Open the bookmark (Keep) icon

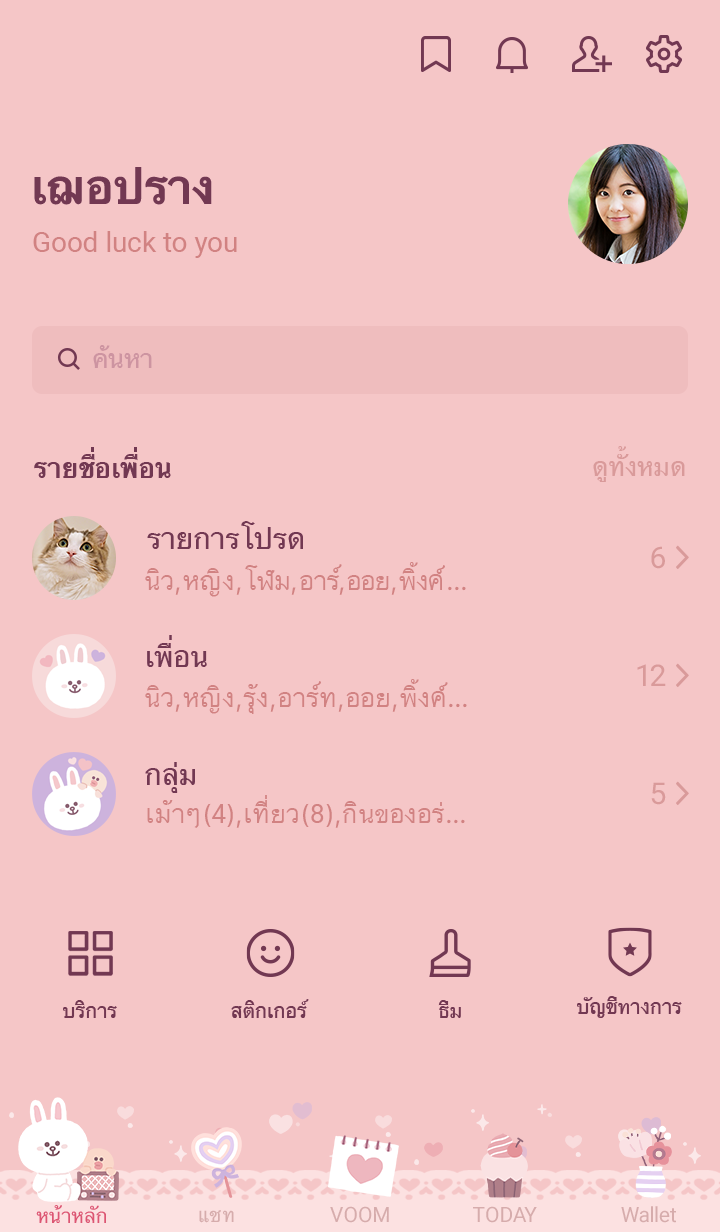435,55
